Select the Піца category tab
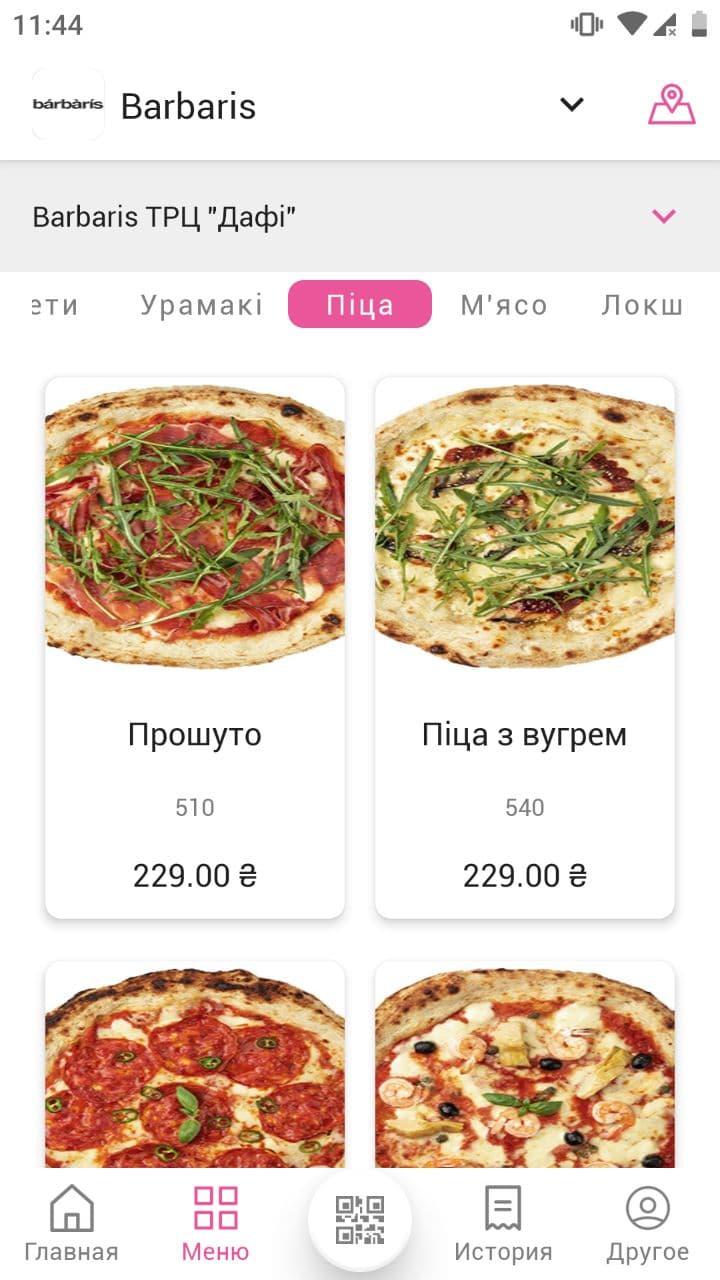 [x=360, y=304]
